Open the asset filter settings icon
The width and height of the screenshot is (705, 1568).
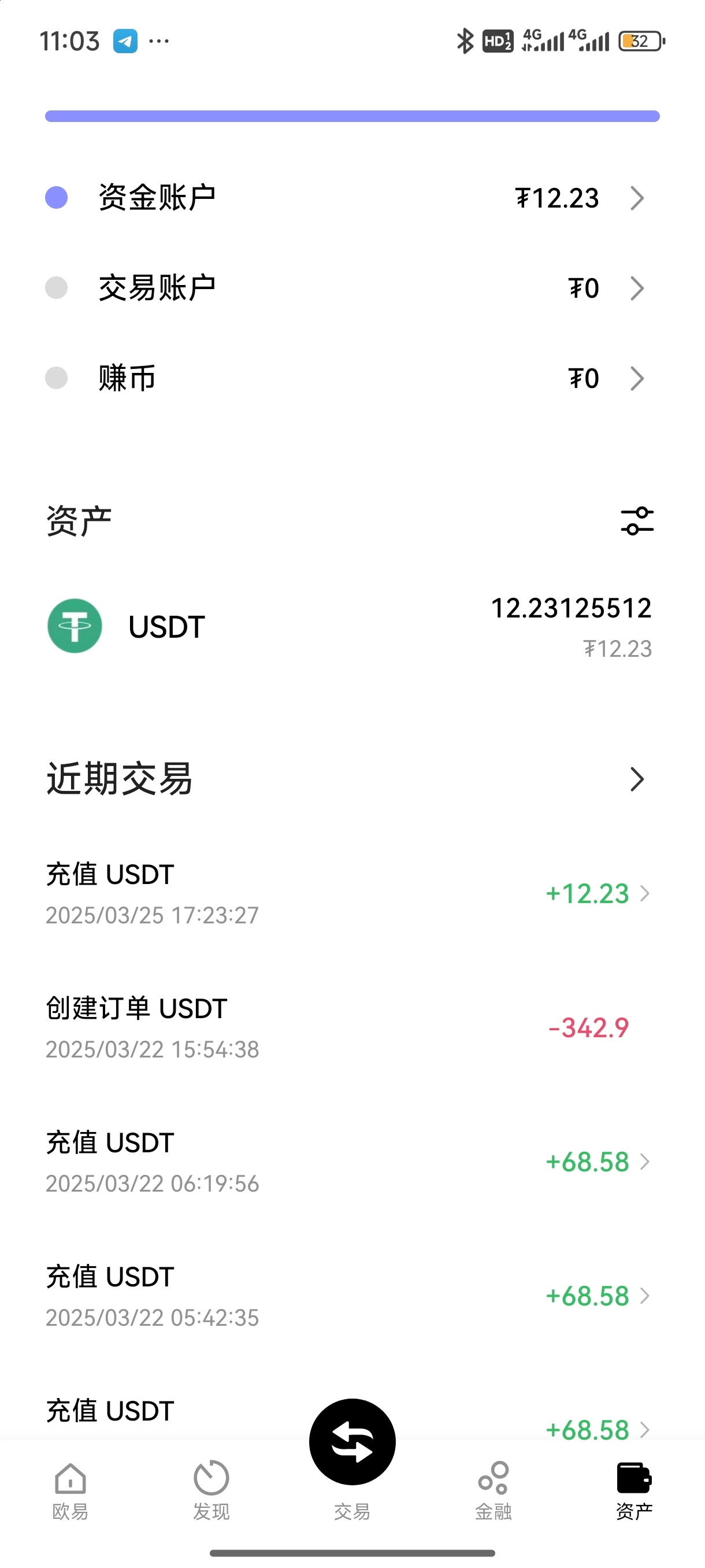637,521
